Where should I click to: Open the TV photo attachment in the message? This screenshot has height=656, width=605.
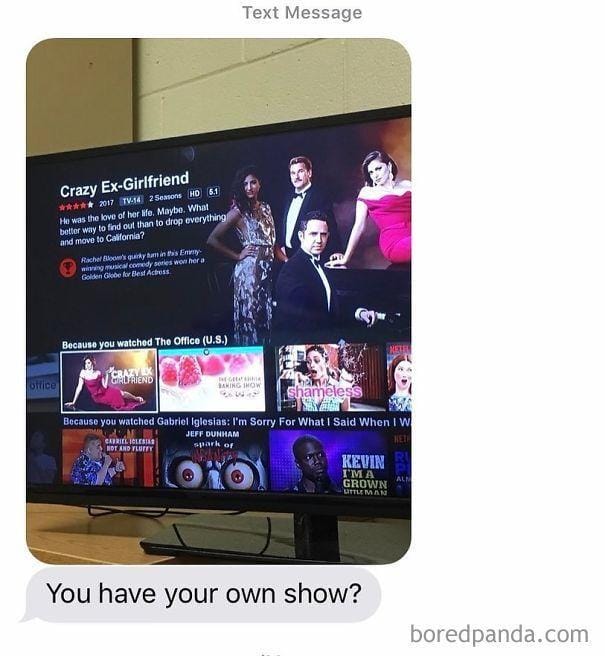click(x=218, y=300)
